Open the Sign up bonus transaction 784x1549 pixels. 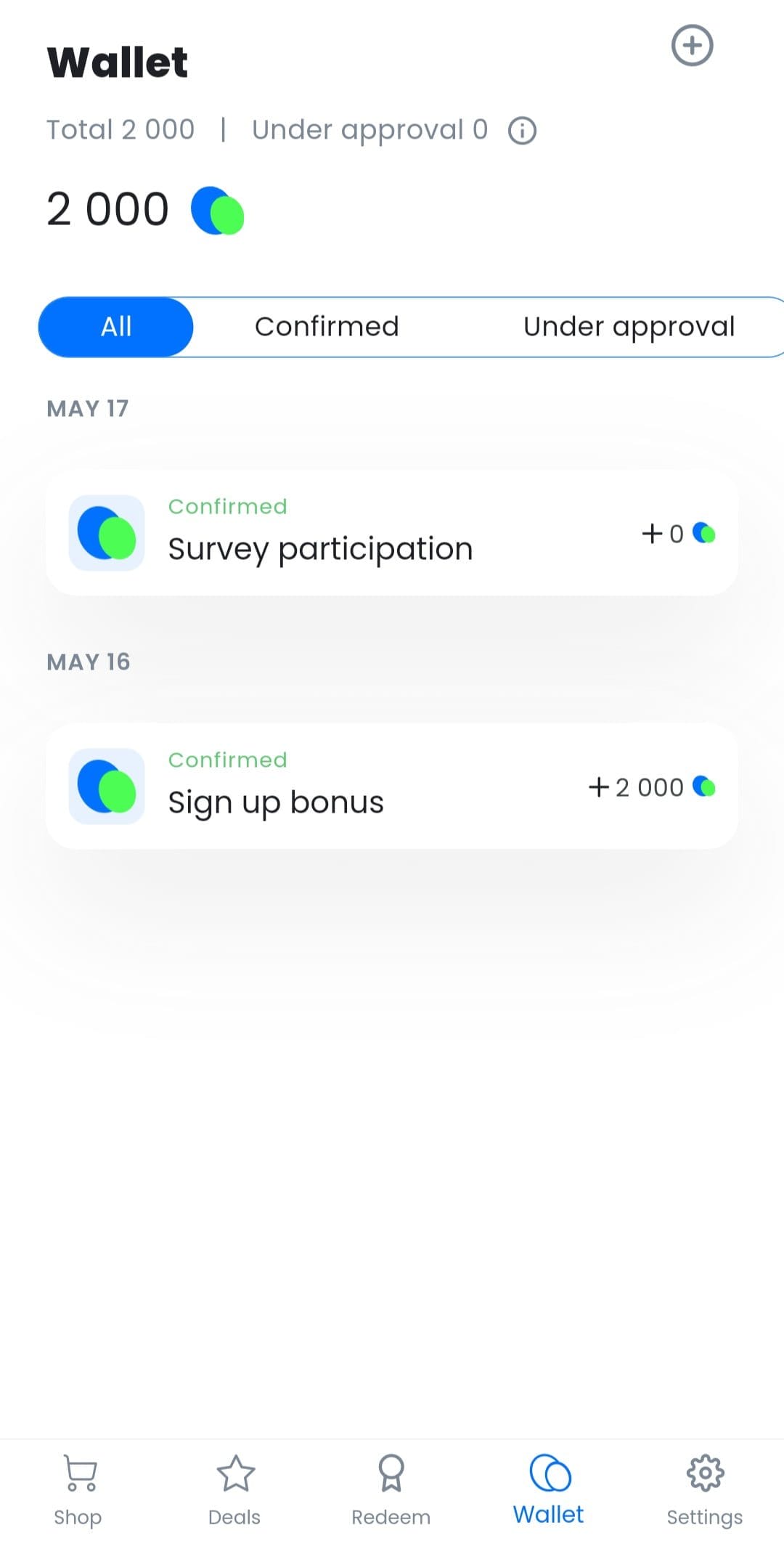click(x=392, y=786)
